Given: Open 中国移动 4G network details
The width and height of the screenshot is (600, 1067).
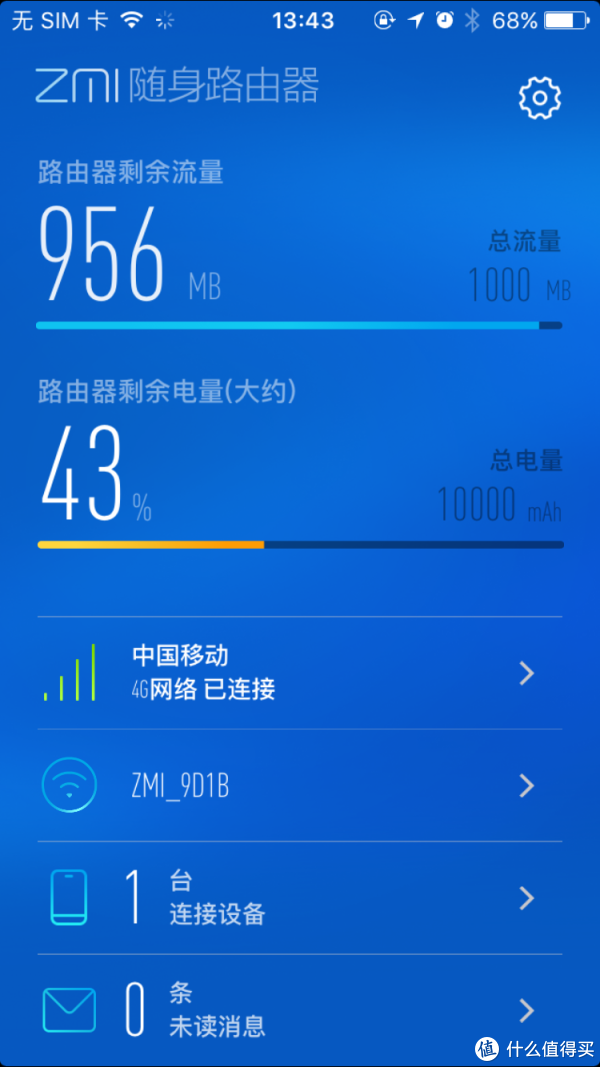Looking at the screenshot, I should 300,673.
